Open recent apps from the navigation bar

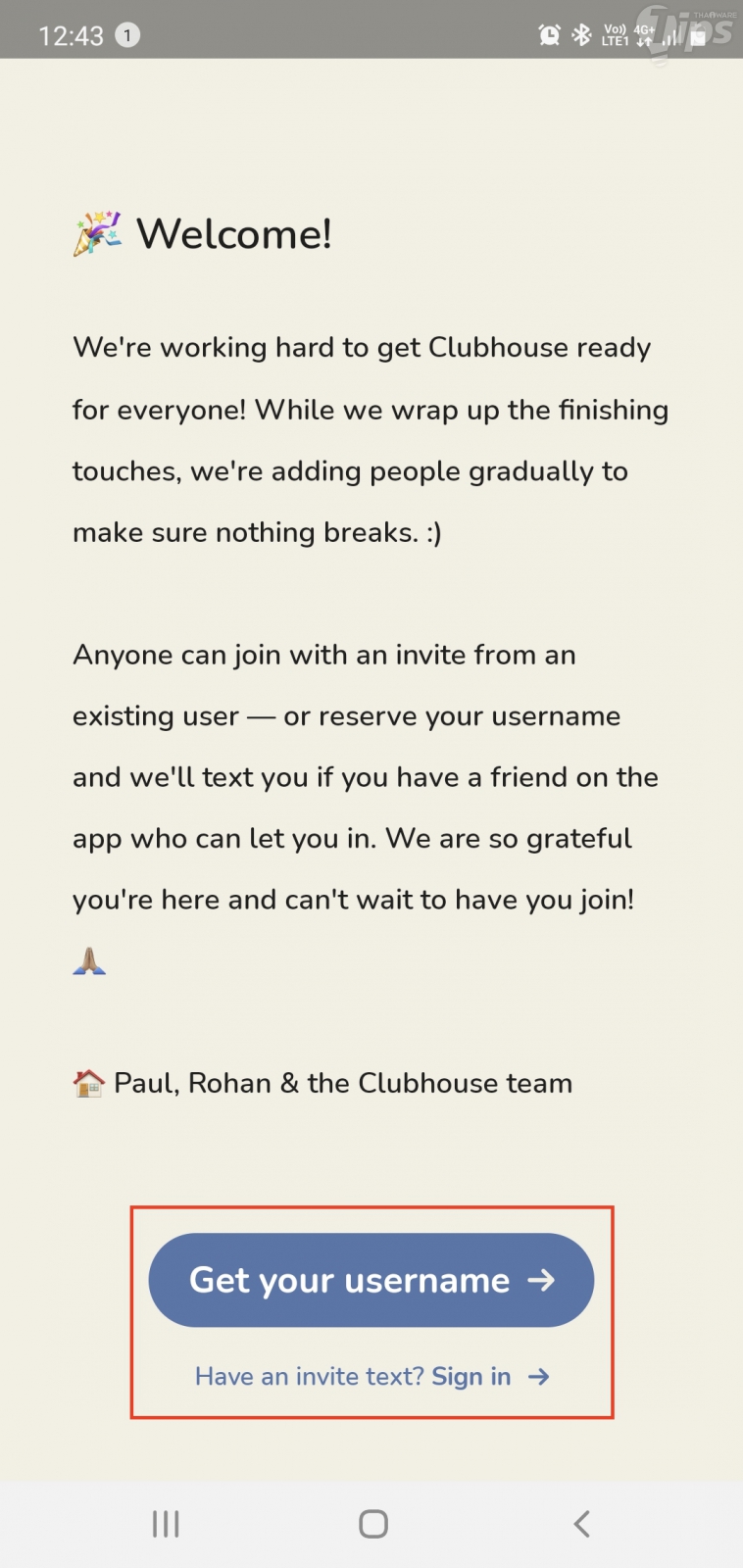click(x=166, y=1524)
